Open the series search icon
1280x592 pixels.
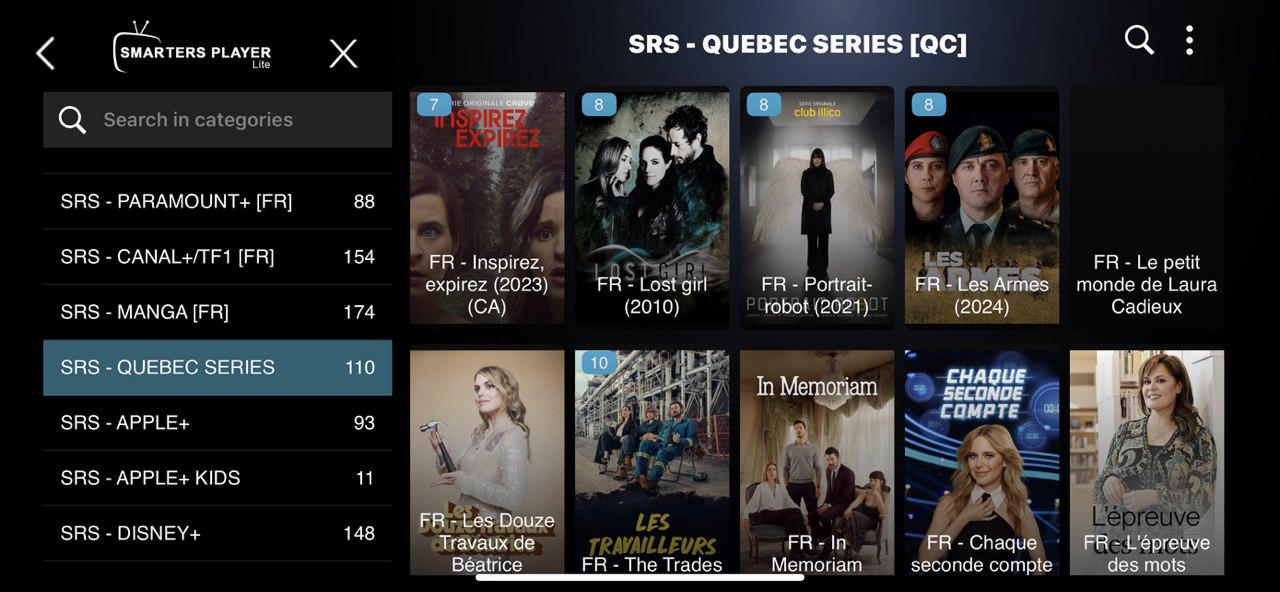tap(1139, 40)
